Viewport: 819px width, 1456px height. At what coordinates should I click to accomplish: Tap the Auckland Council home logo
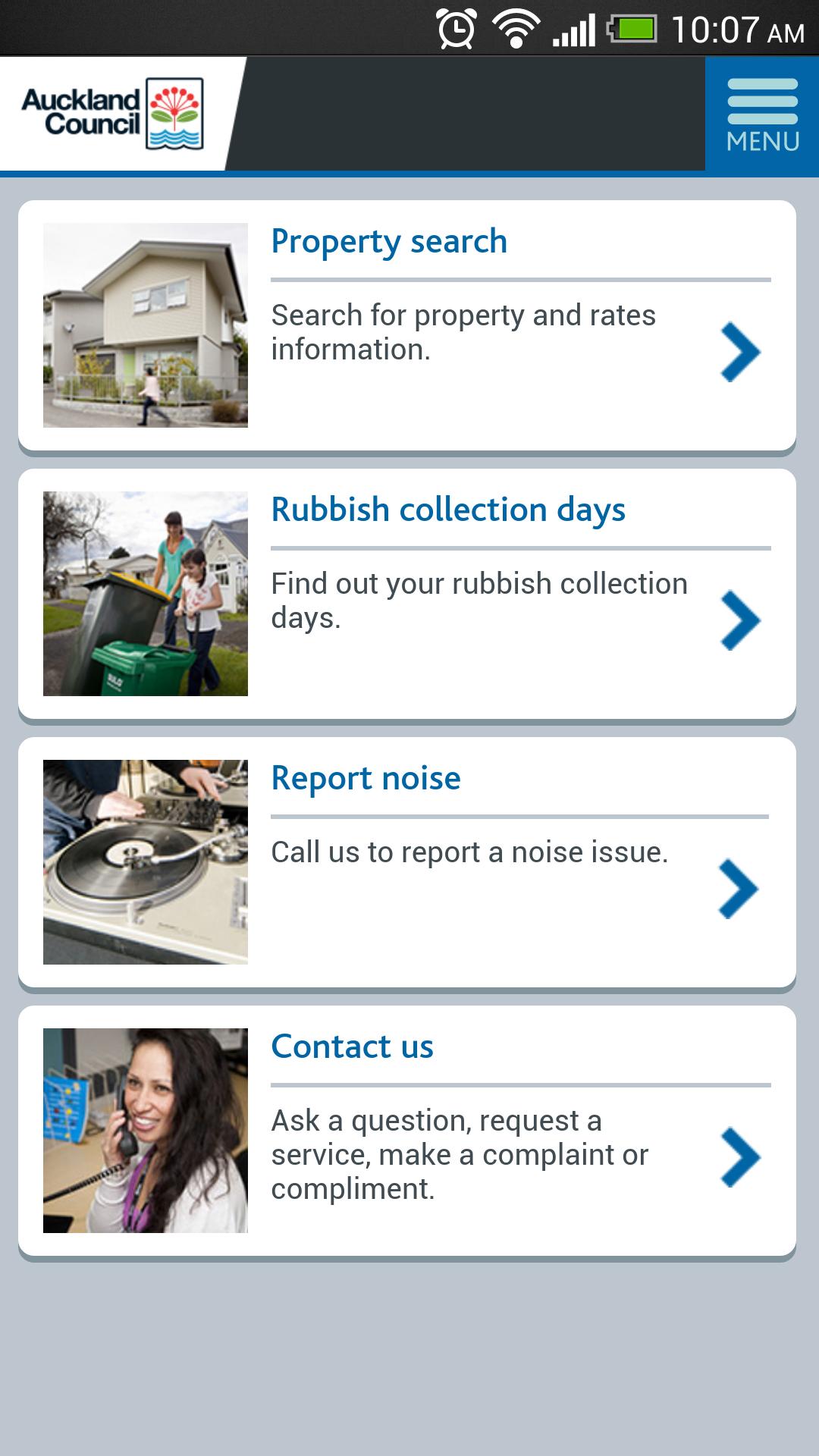click(114, 114)
